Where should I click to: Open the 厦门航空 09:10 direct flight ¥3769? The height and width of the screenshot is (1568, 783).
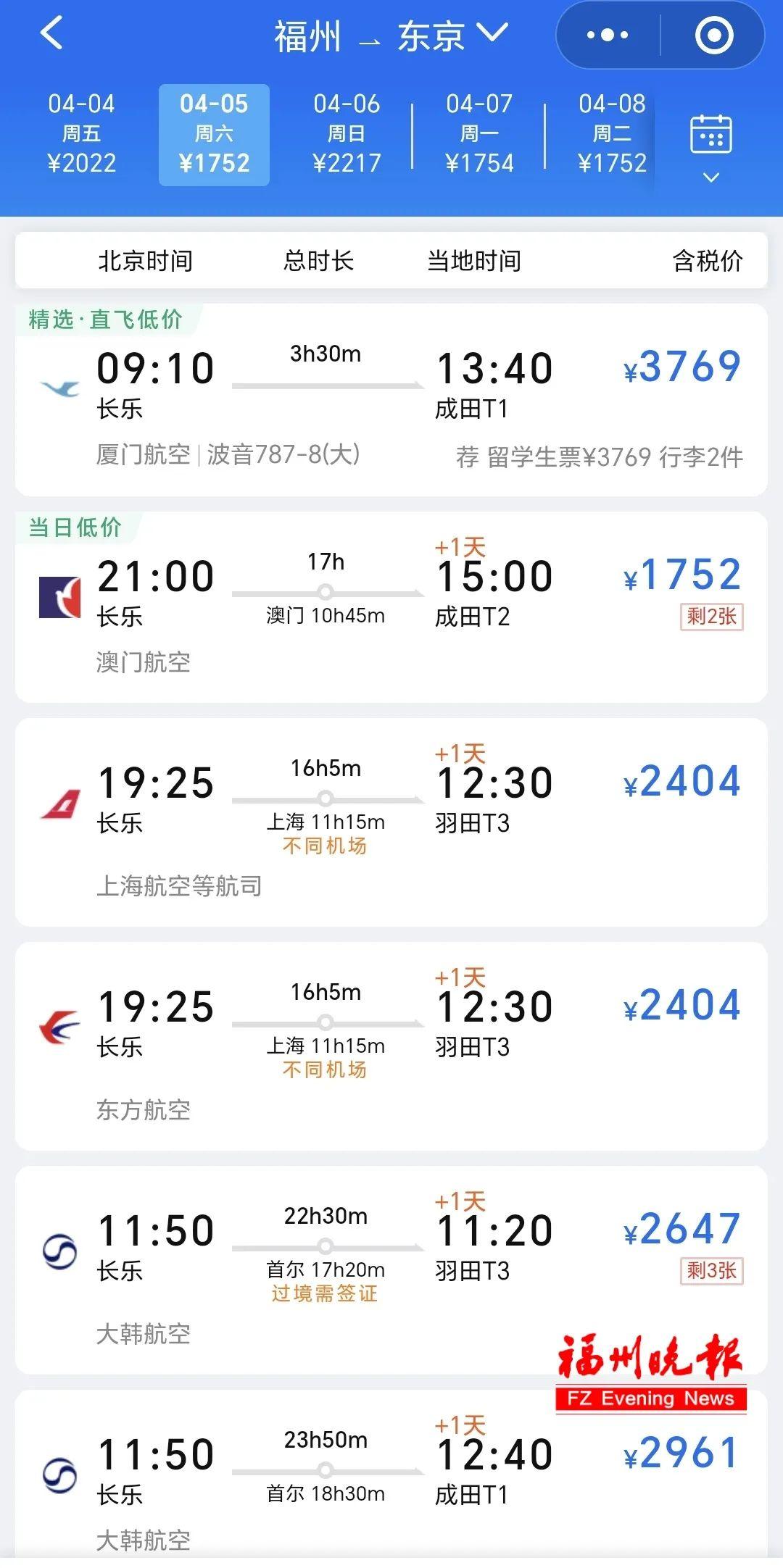(391, 400)
